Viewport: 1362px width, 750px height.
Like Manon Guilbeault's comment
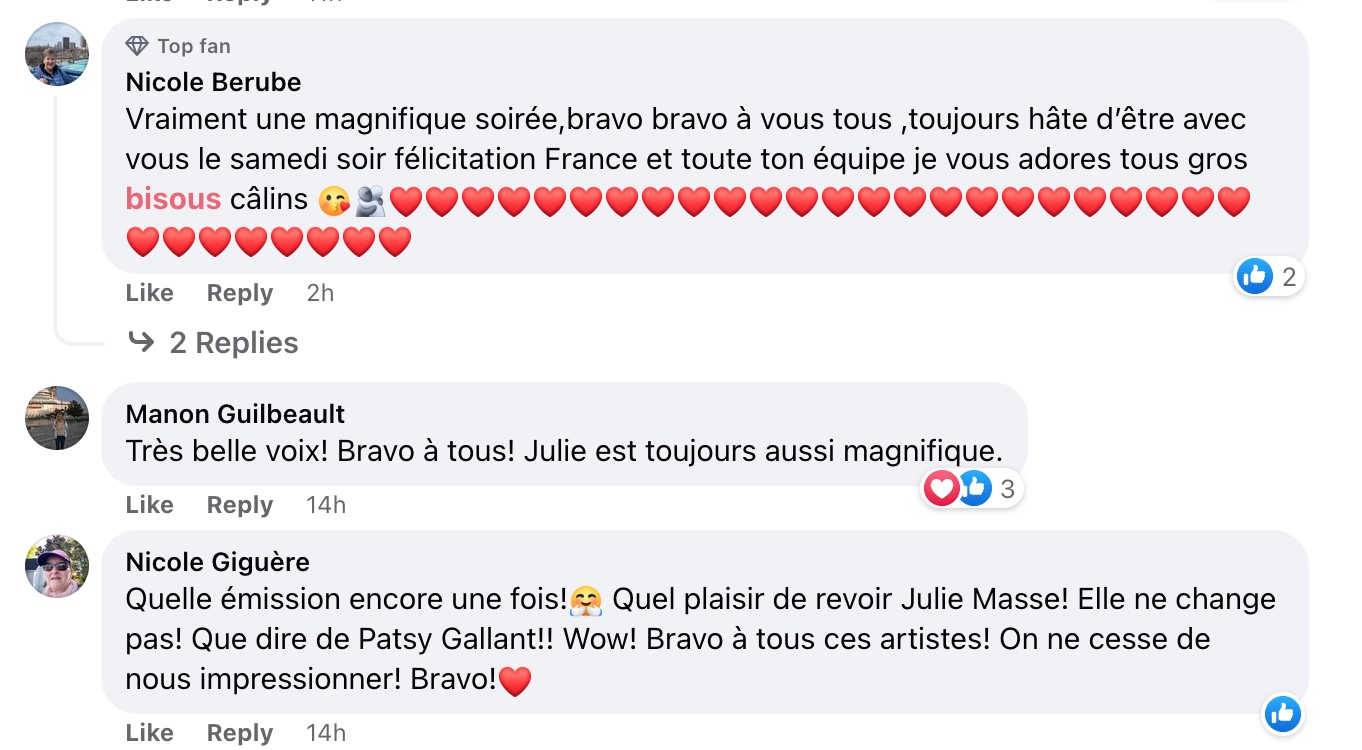pyautogui.click(x=149, y=505)
